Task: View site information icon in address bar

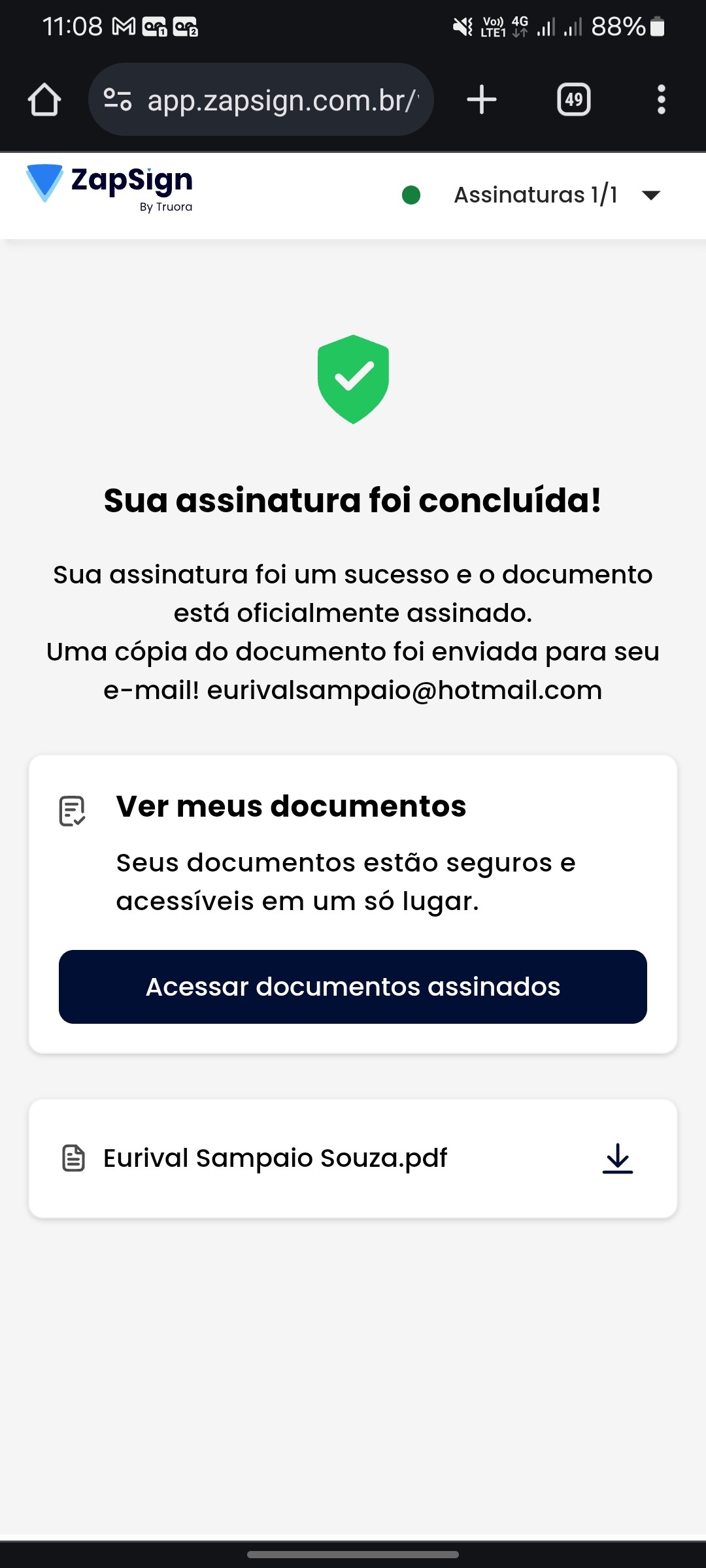Action: click(118, 99)
